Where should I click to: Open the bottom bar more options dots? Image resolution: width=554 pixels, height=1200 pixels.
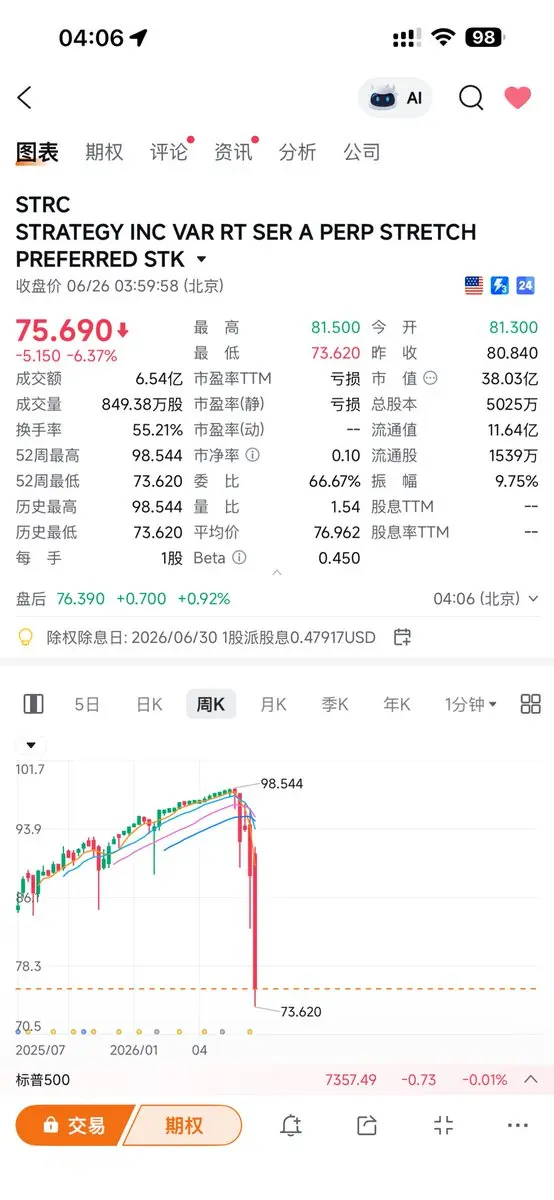[x=517, y=1125]
